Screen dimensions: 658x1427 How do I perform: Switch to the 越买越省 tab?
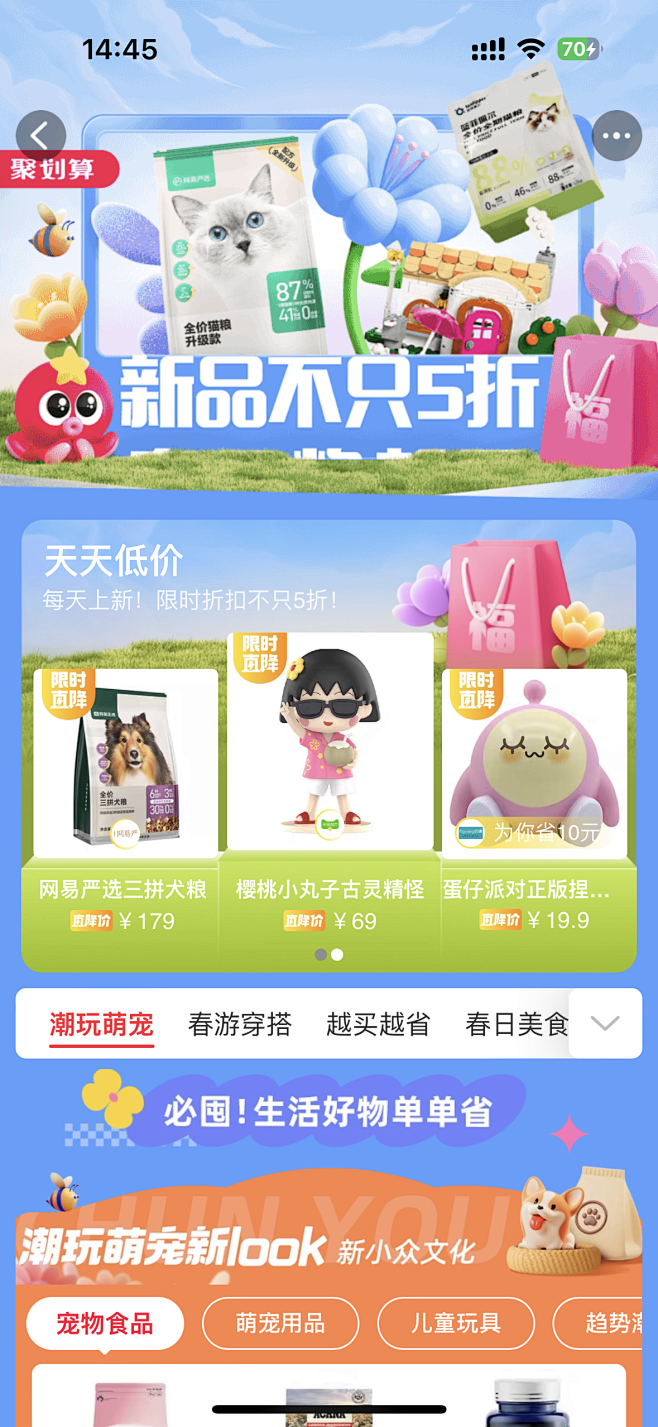[378, 1025]
